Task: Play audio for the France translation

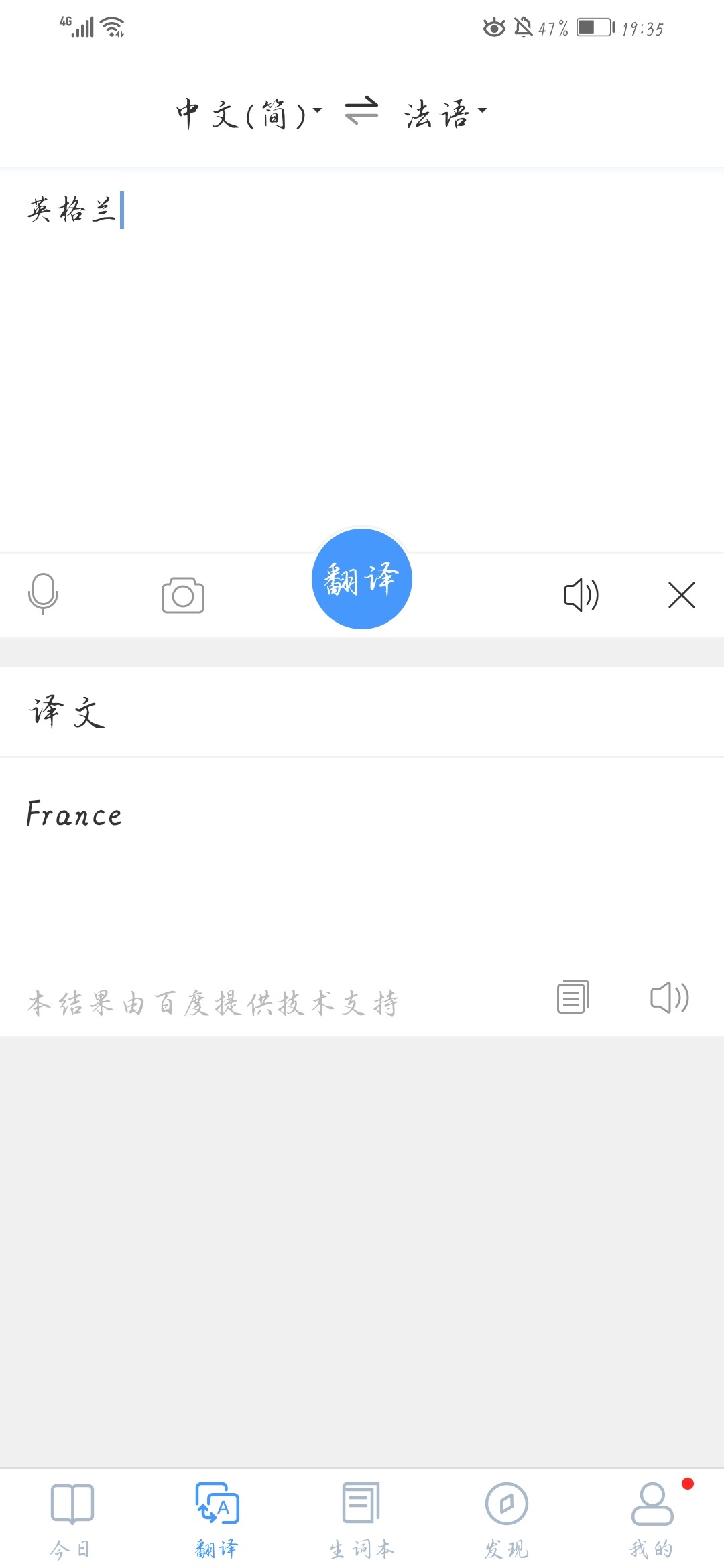Action: click(x=668, y=998)
